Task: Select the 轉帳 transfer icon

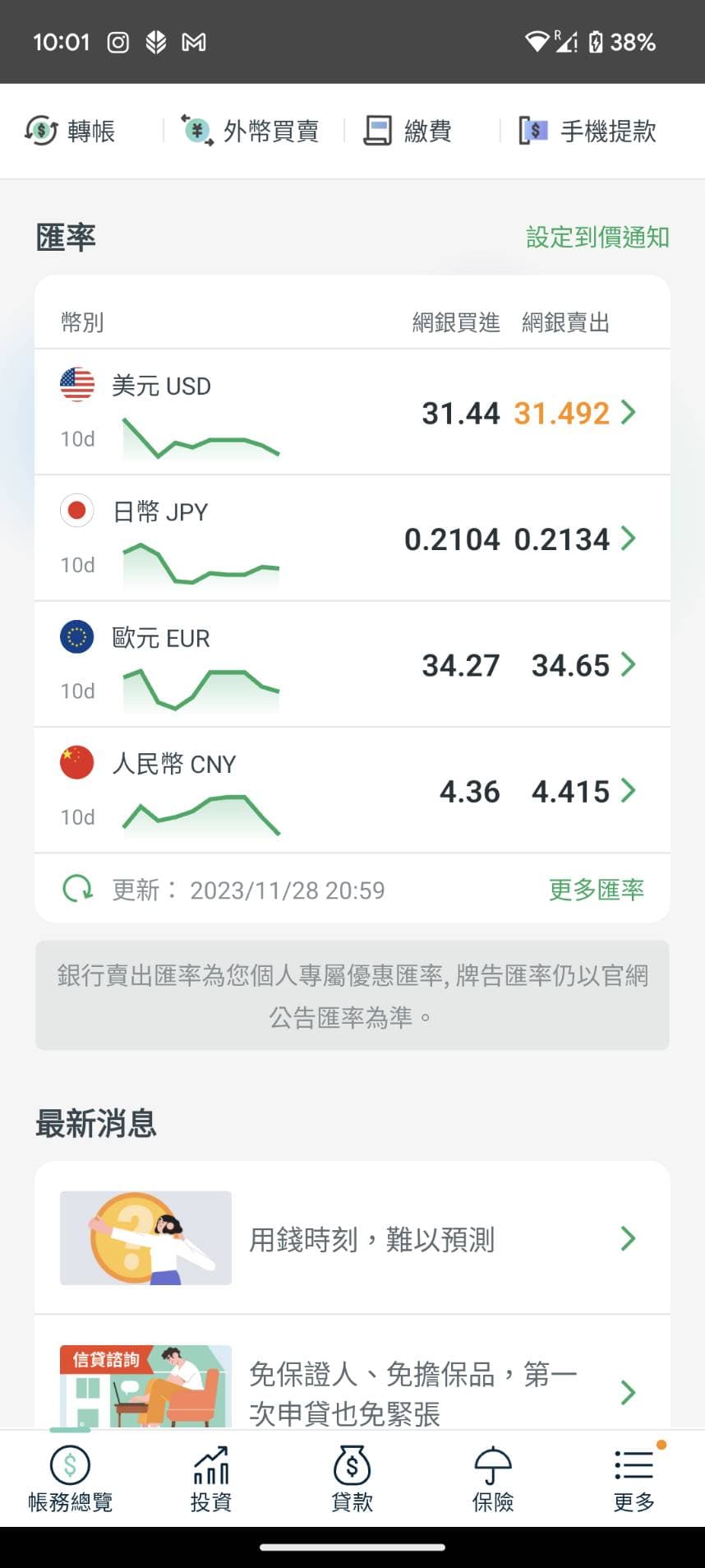Action: coord(43,131)
